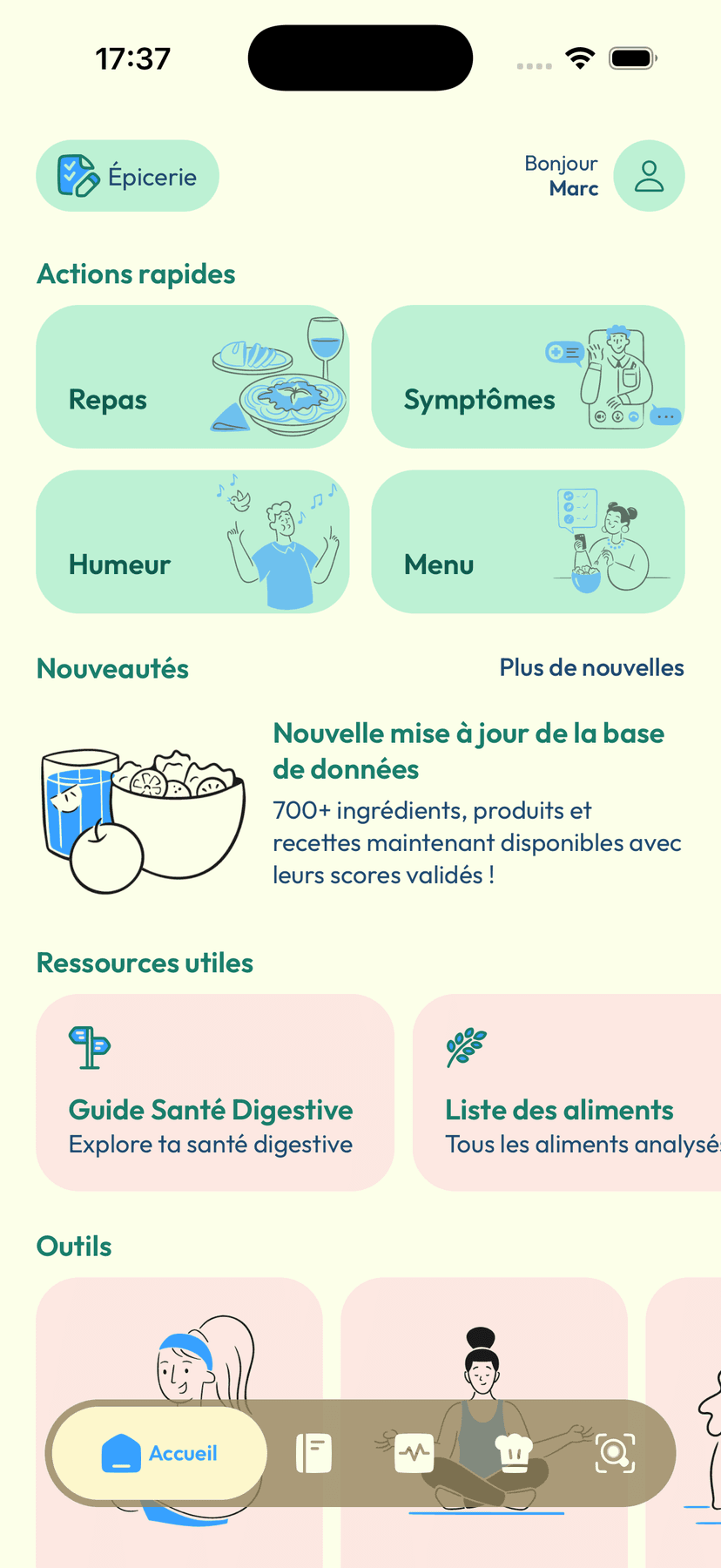The image size is (721, 1568).
Task: Record your mood via Humeur
Action: point(192,541)
